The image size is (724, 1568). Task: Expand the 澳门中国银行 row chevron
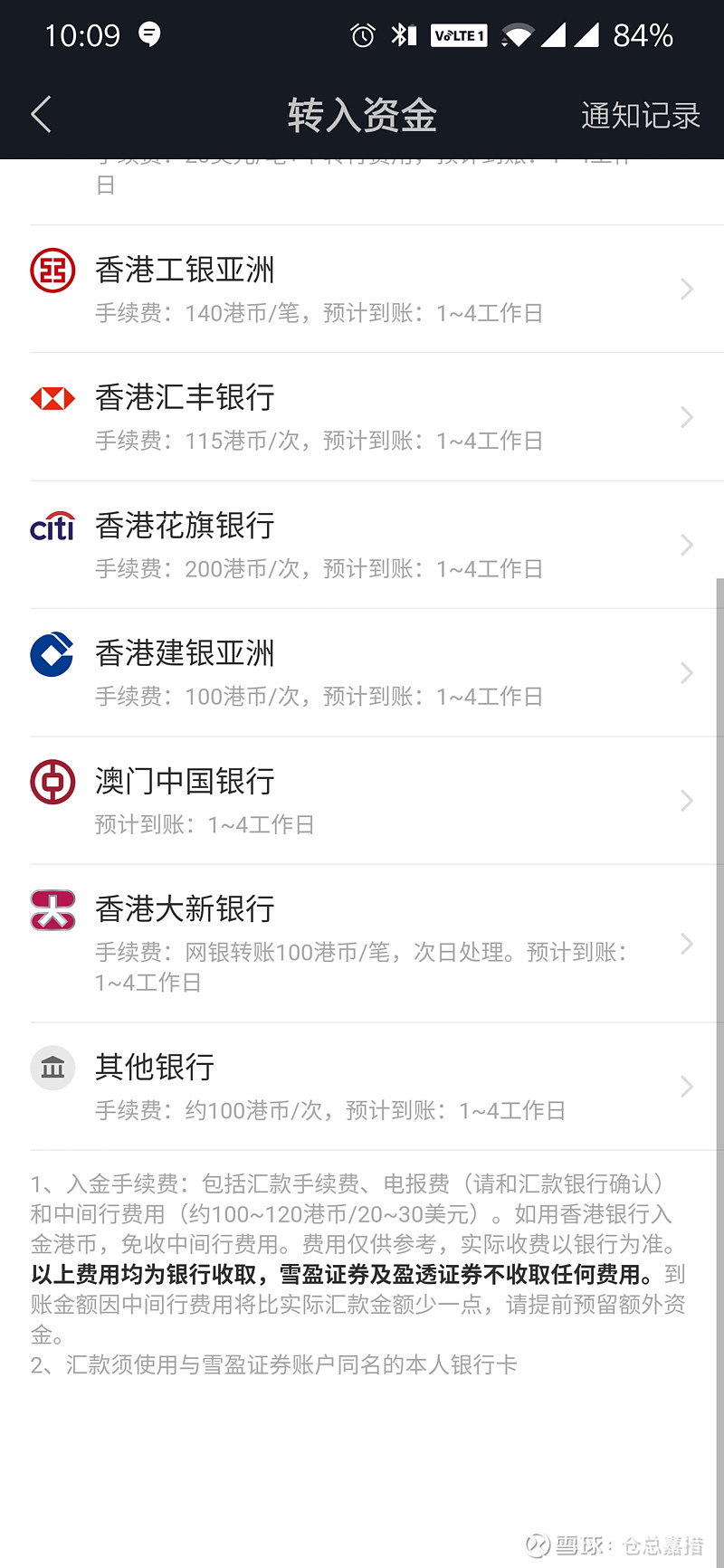(686, 801)
